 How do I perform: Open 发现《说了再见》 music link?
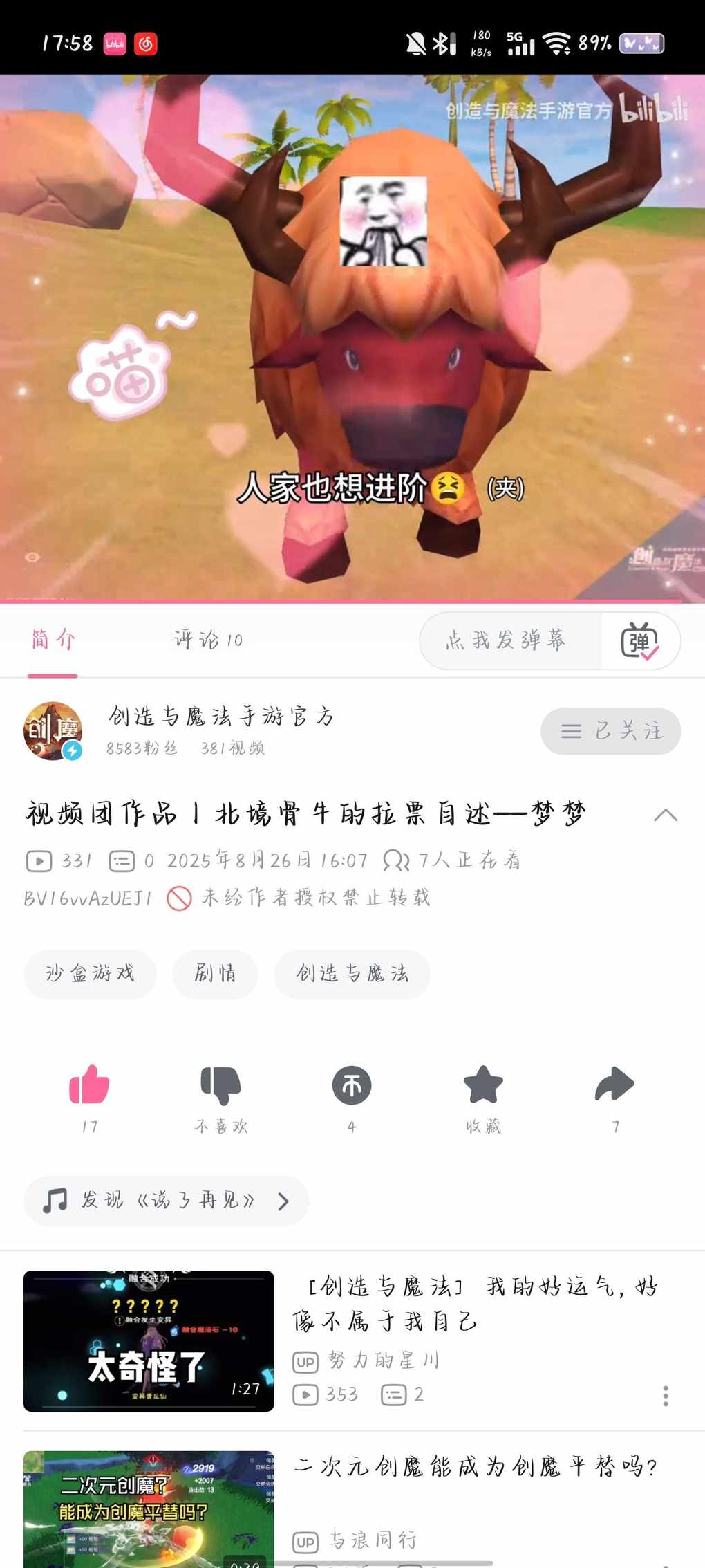166,1201
